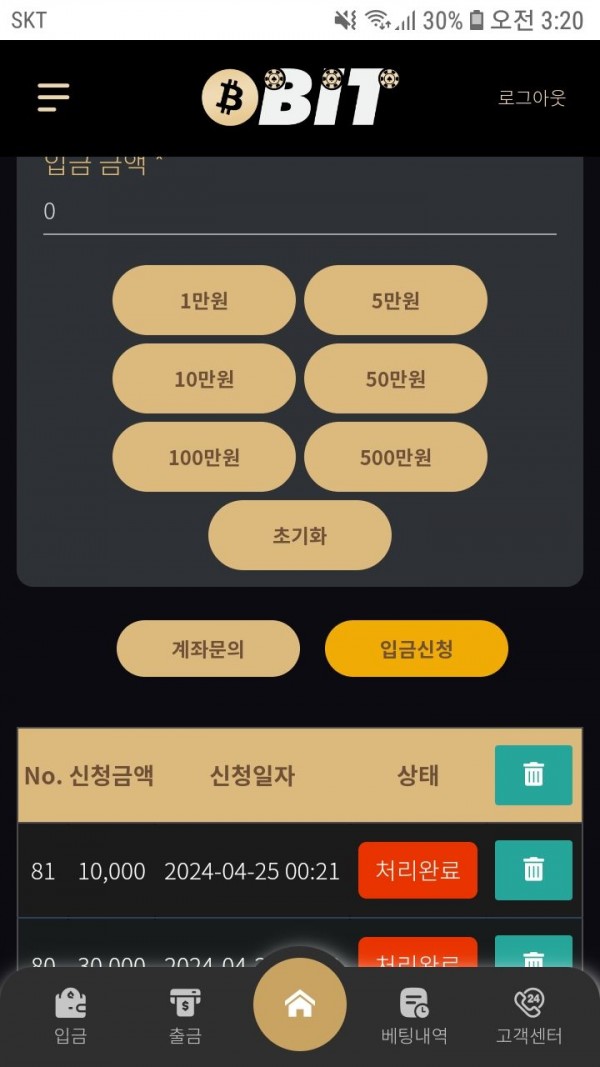
Task: Reset amount with 초기화
Action: [299, 536]
